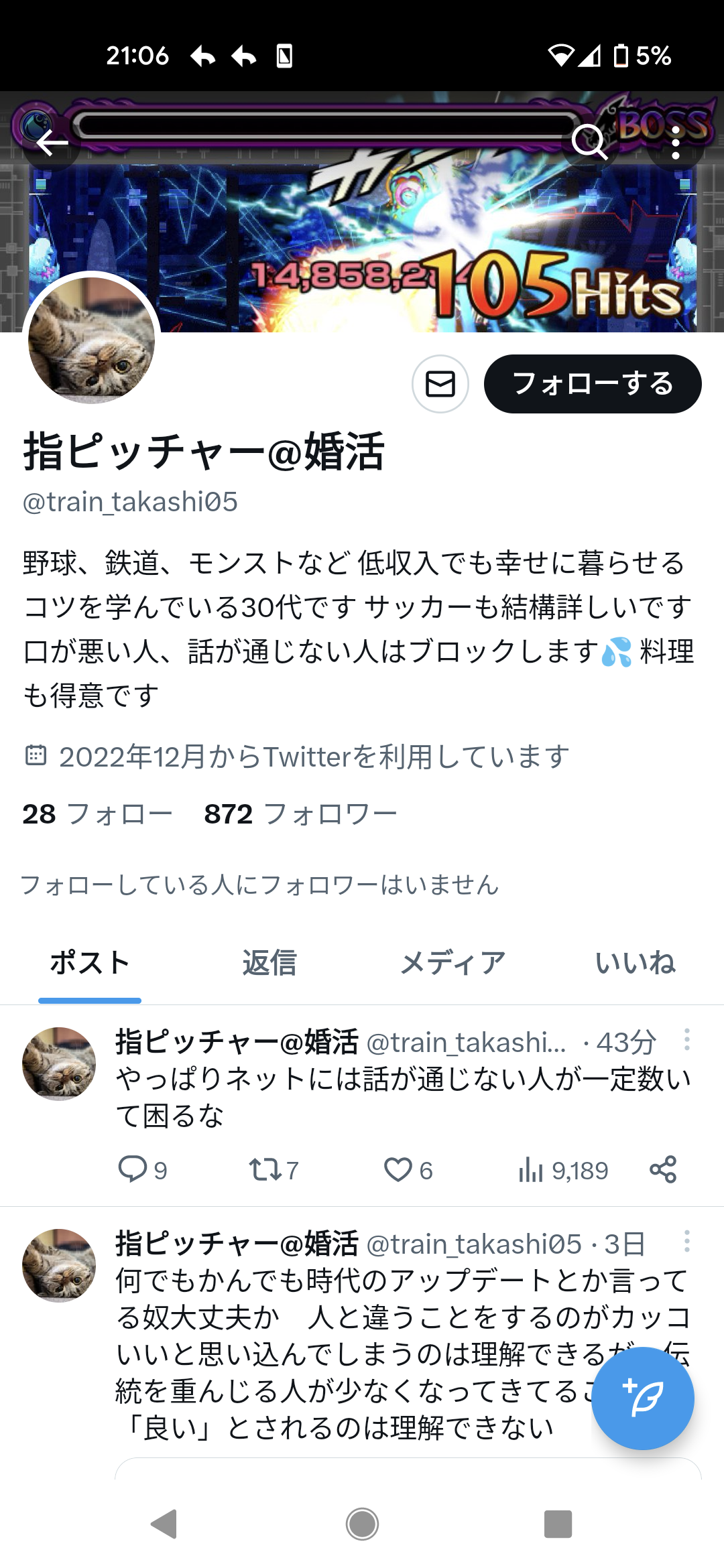The width and height of the screenshot is (724, 1568).
Task: Open the profile search magnifier icon
Action: point(589,143)
